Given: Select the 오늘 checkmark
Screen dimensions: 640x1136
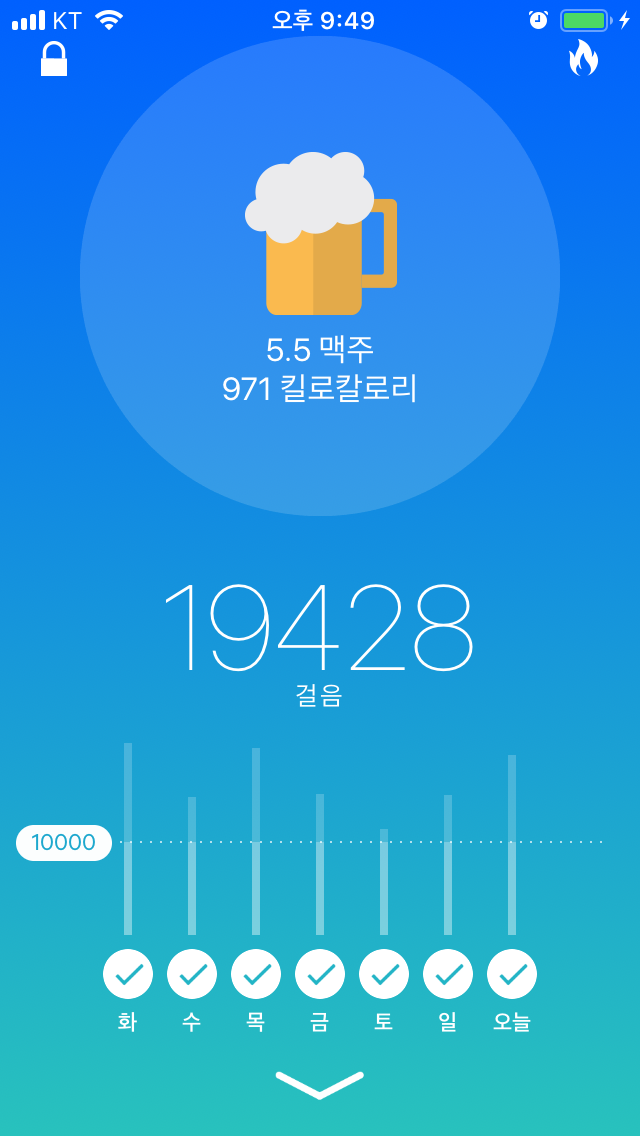Looking at the screenshot, I should 512,974.
